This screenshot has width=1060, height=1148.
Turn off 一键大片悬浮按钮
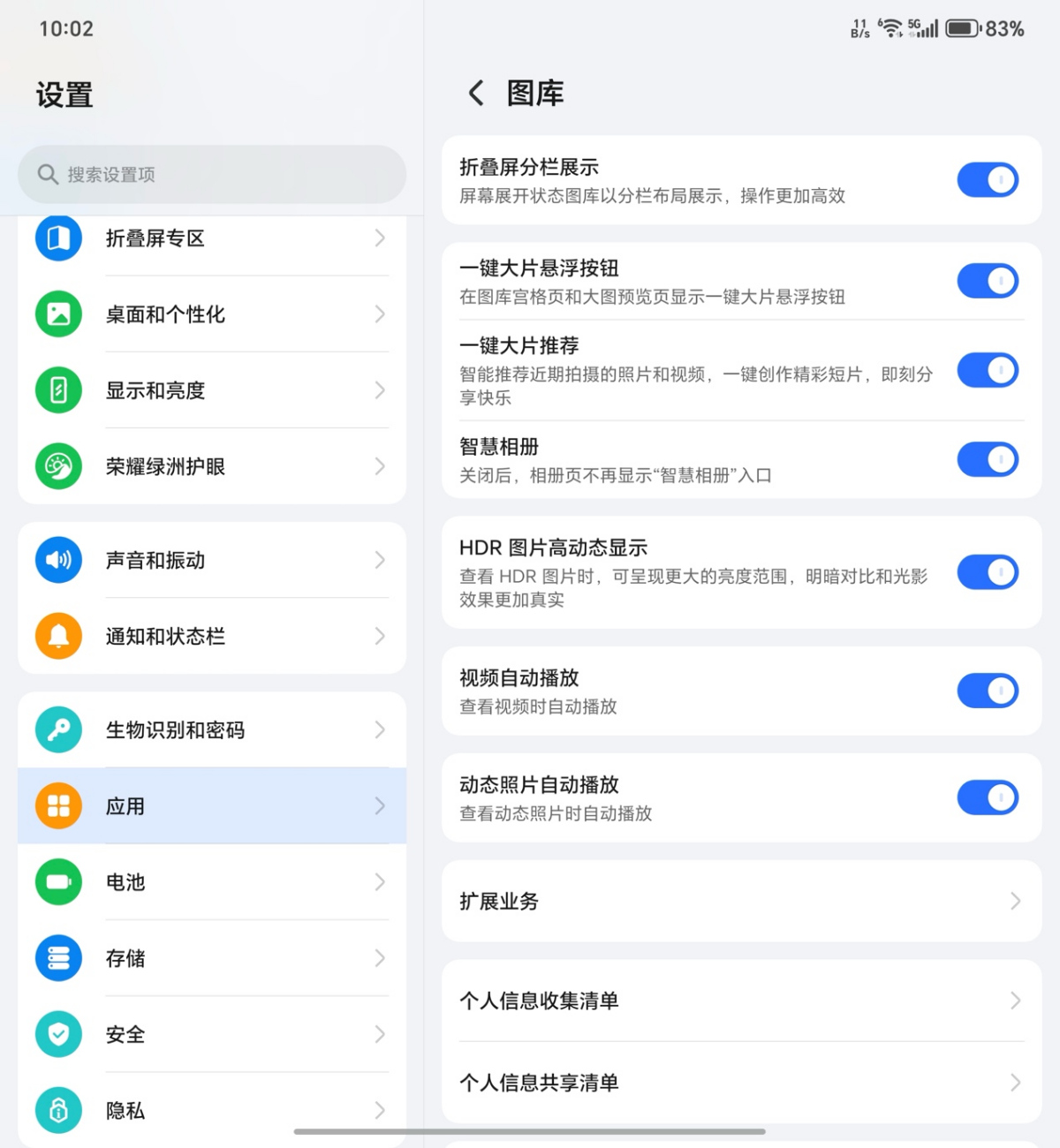coord(988,281)
